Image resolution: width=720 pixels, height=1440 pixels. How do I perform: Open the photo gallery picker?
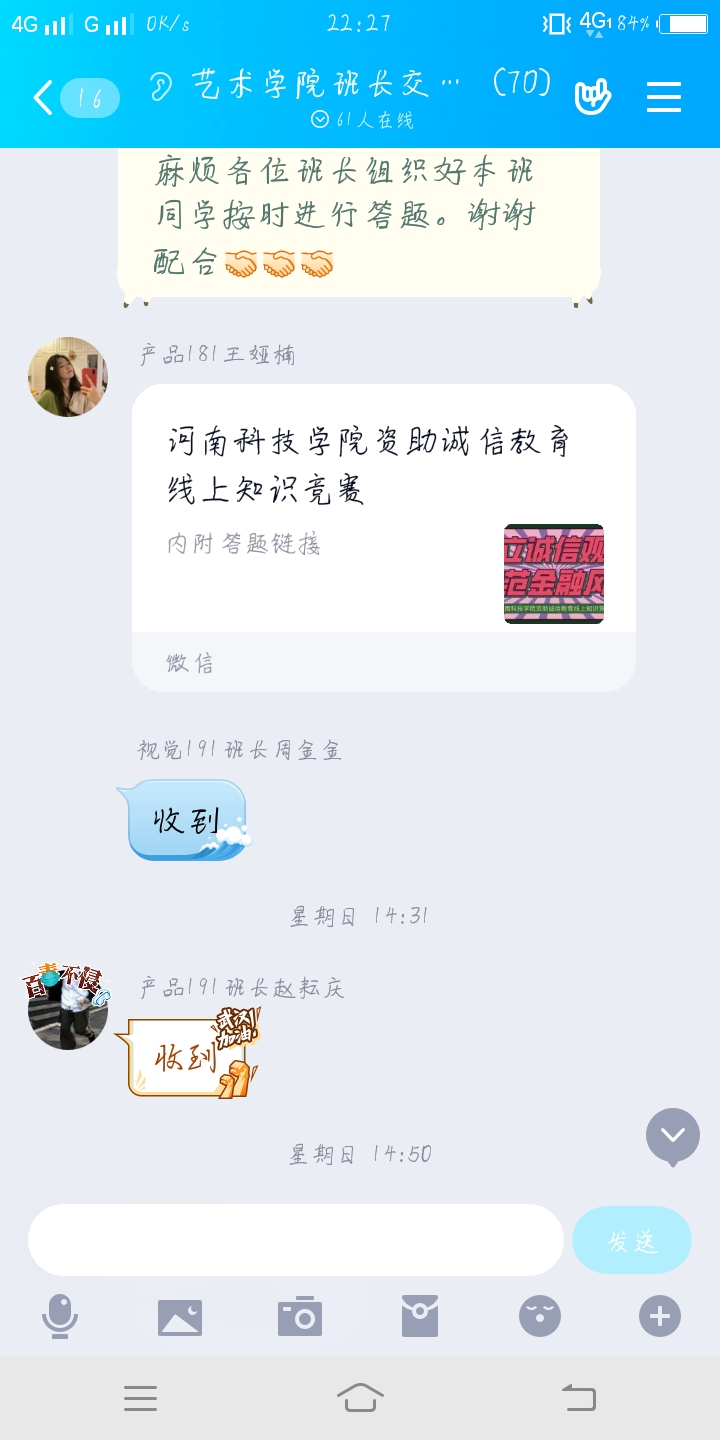pyautogui.click(x=180, y=1316)
